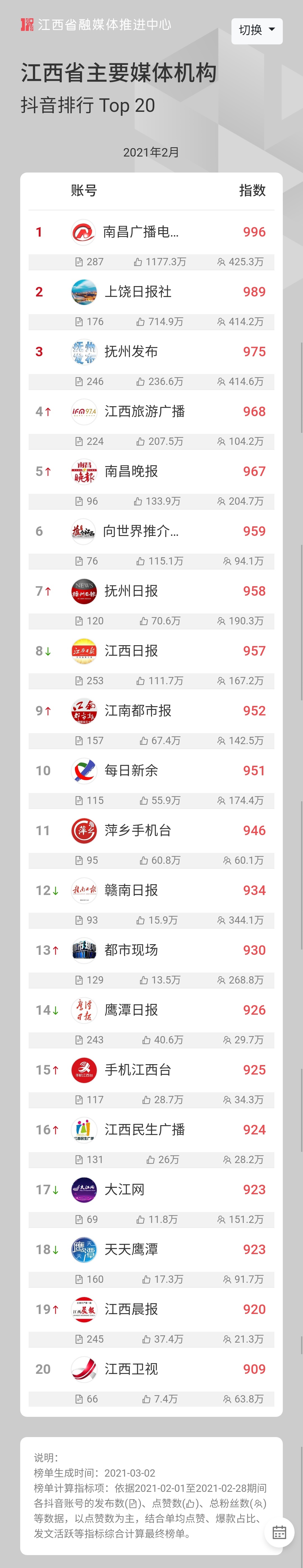Open the 江南都市报 row
Image resolution: width=303 pixels, height=1568 pixels.
(x=138, y=710)
